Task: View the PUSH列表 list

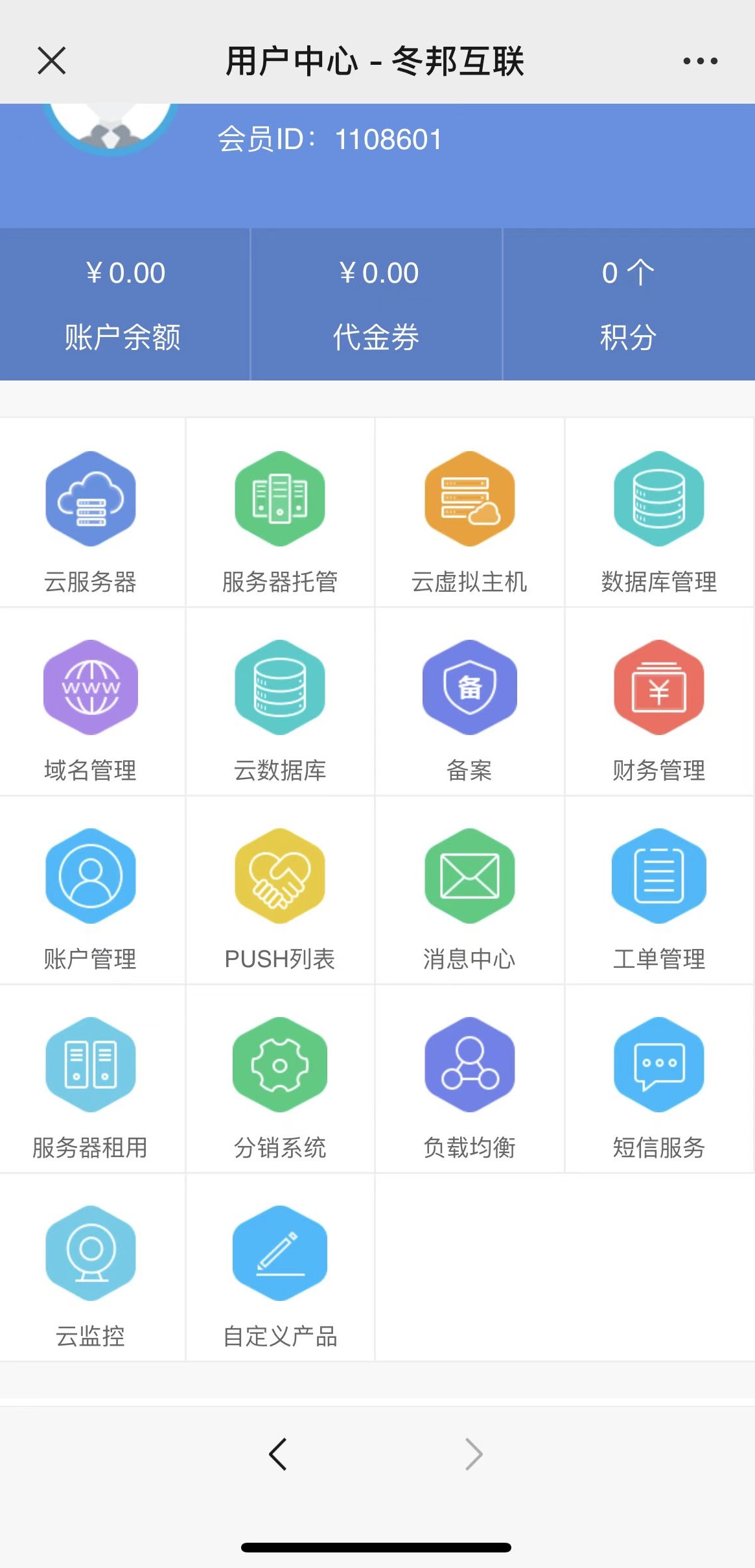Action: pyautogui.click(x=280, y=891)
